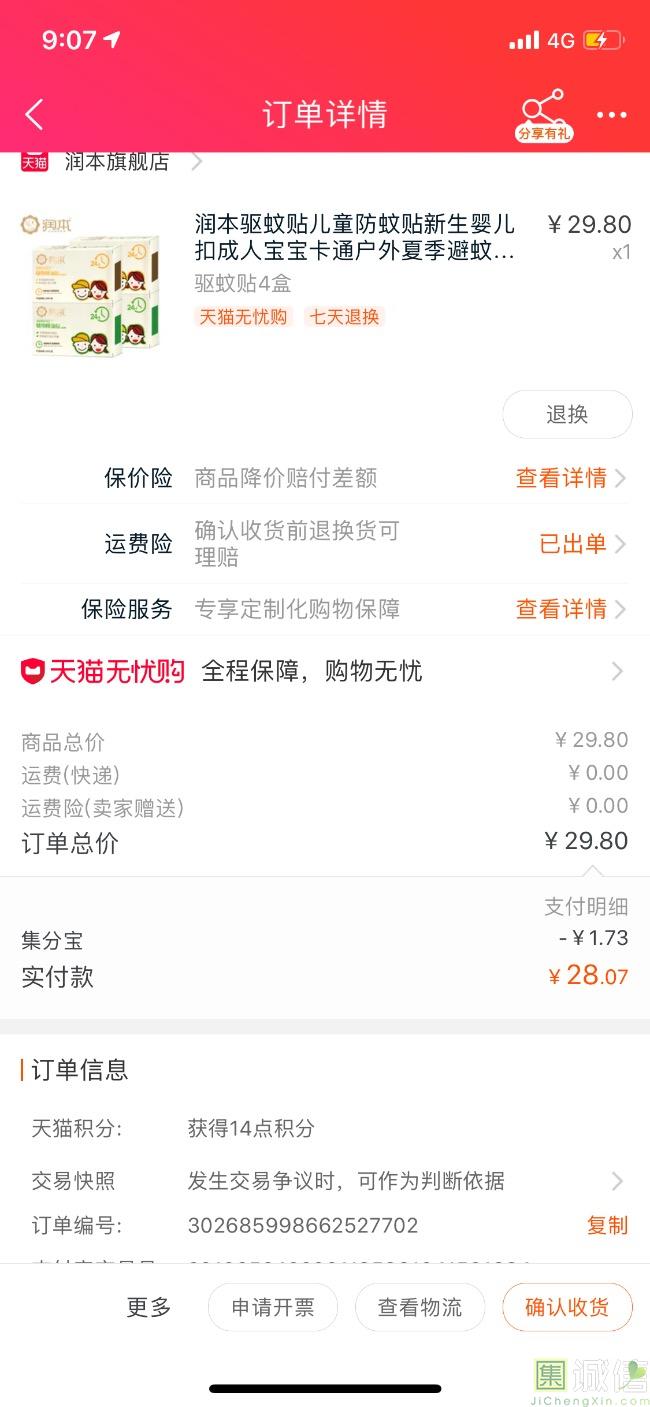
Task: Tap 申请开票 to request an invoice
Action: coord(273,1307)
